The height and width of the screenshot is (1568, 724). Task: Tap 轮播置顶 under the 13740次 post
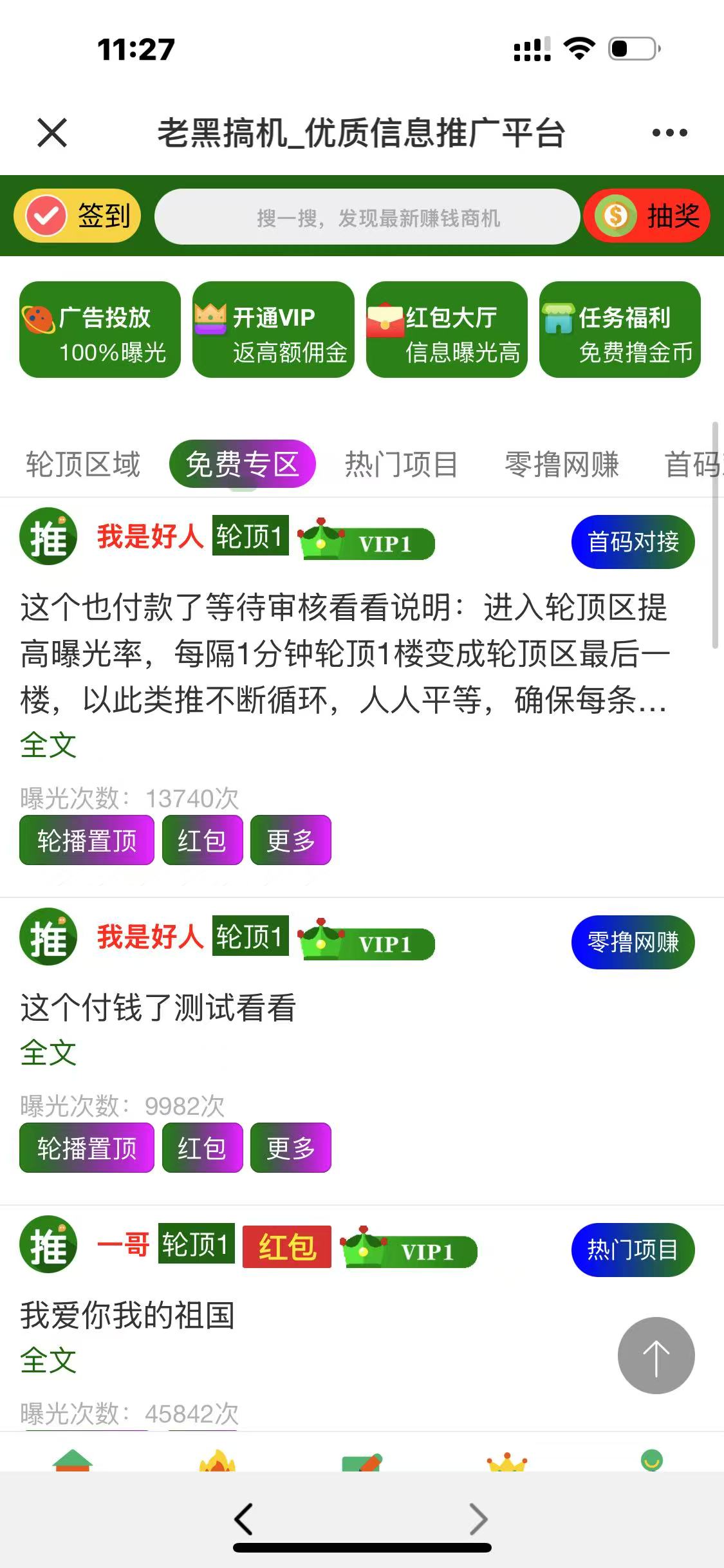[87, 840]
